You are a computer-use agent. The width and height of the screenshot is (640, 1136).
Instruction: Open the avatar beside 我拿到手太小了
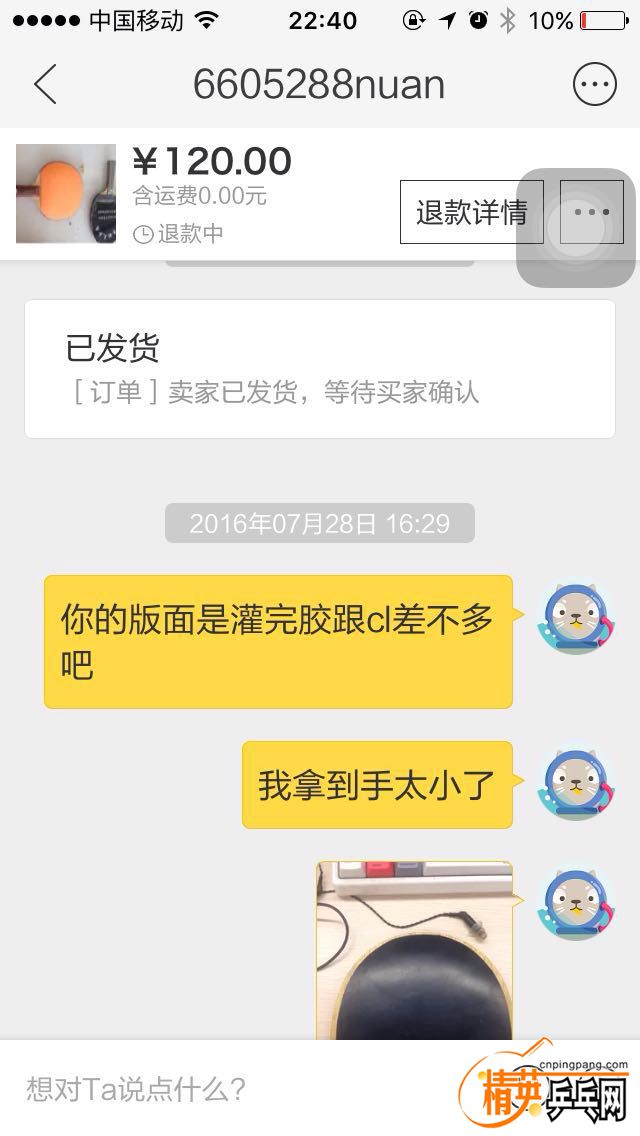click(574, 785)
